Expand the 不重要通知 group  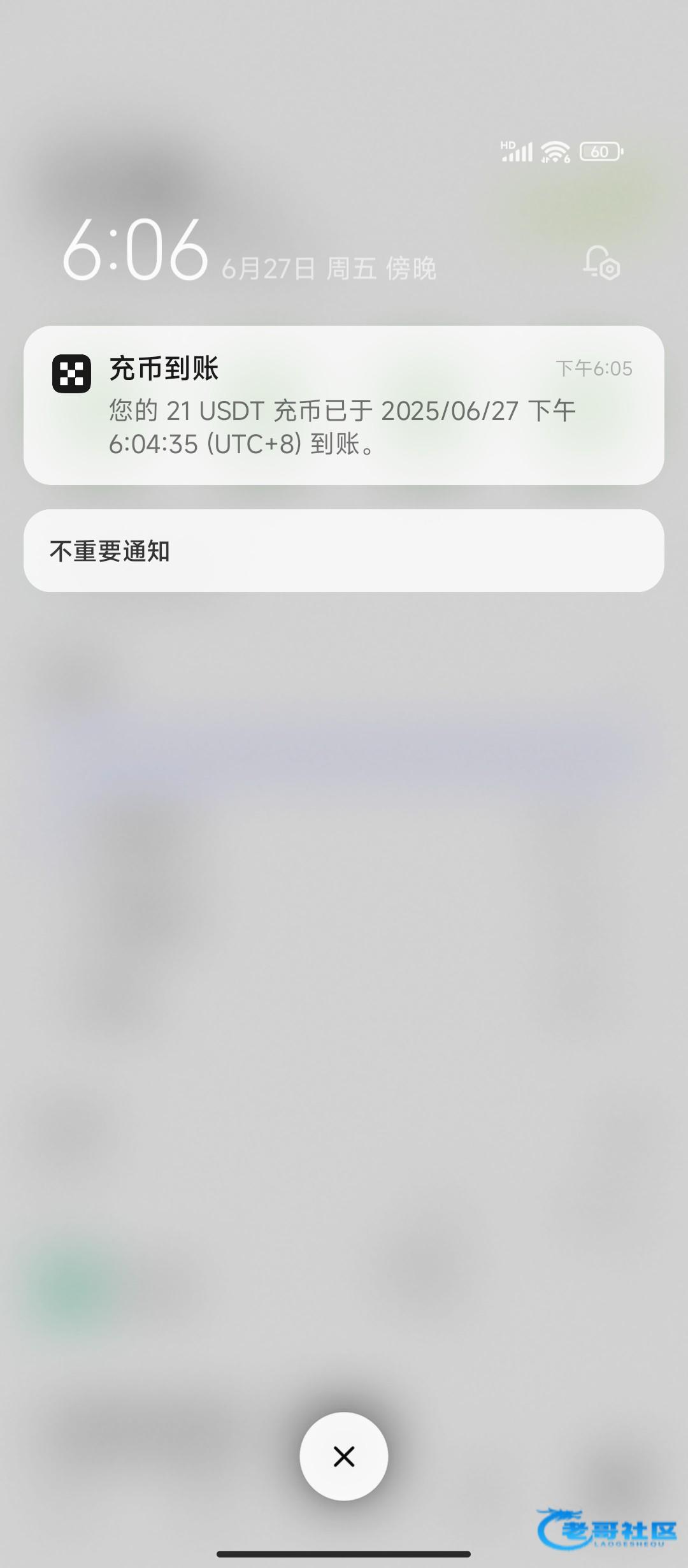click(x=344, y=551)
